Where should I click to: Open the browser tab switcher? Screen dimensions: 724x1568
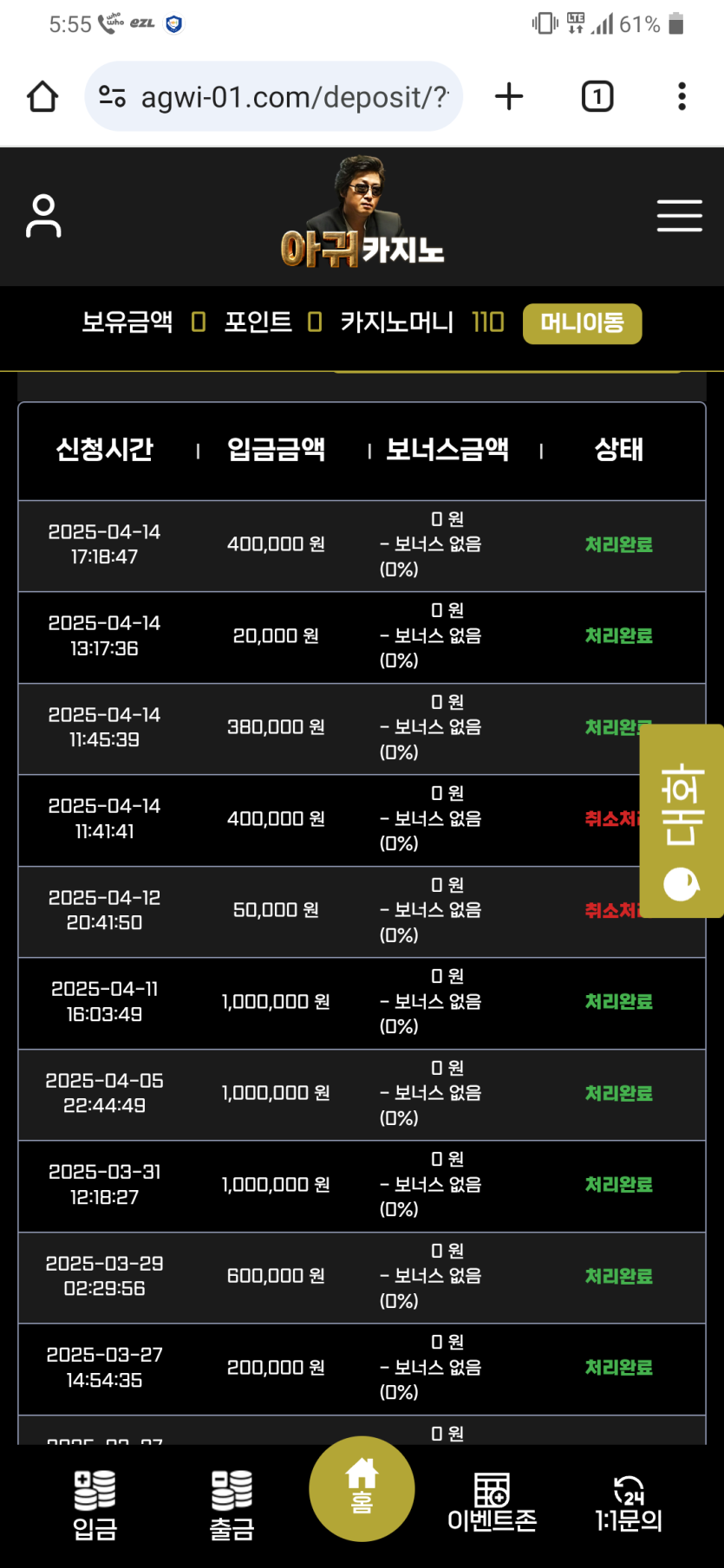[597, 96]
